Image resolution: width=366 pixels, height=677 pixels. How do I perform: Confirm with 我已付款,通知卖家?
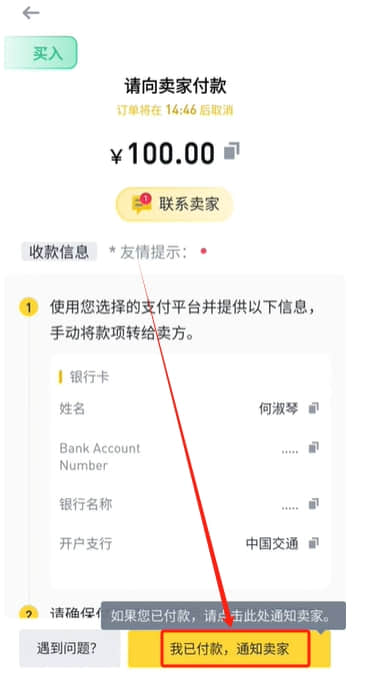(x=229, y=649)
